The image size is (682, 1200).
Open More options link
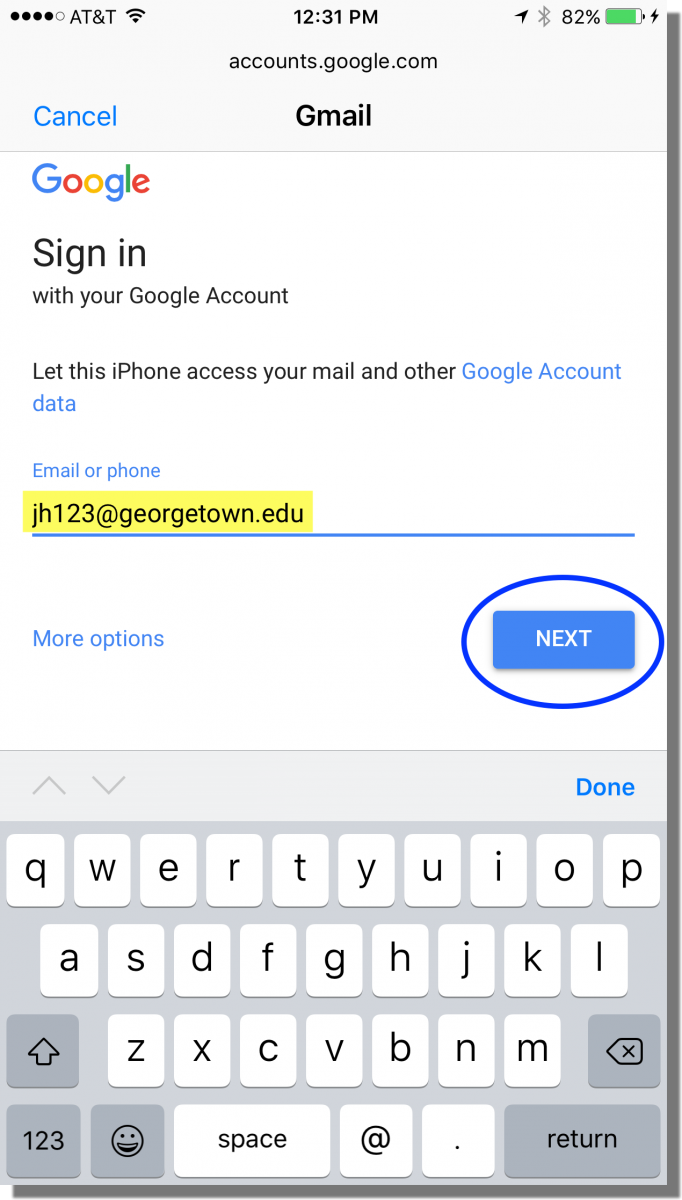click(x=98, y=639)
